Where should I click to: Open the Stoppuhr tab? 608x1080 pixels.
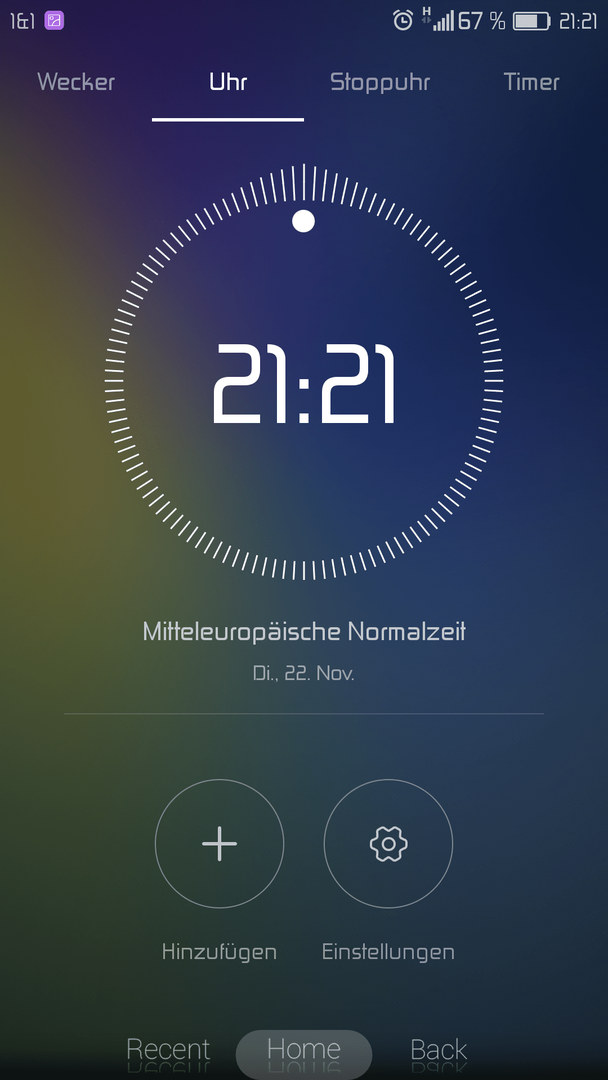point(380,82)
